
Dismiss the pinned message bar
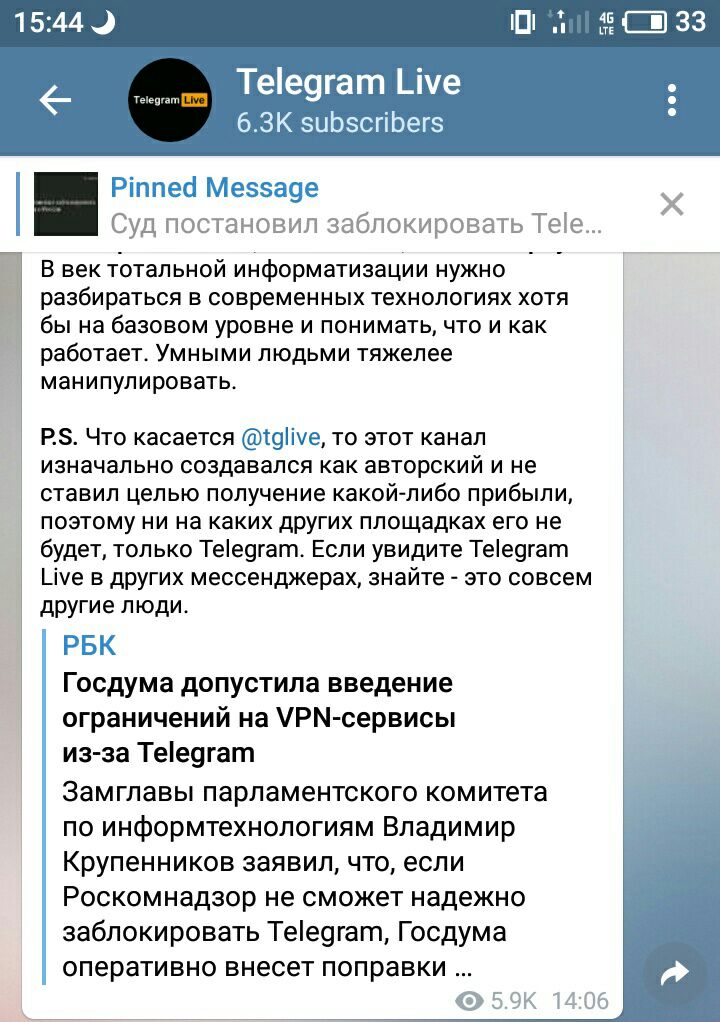click(672, 205)
